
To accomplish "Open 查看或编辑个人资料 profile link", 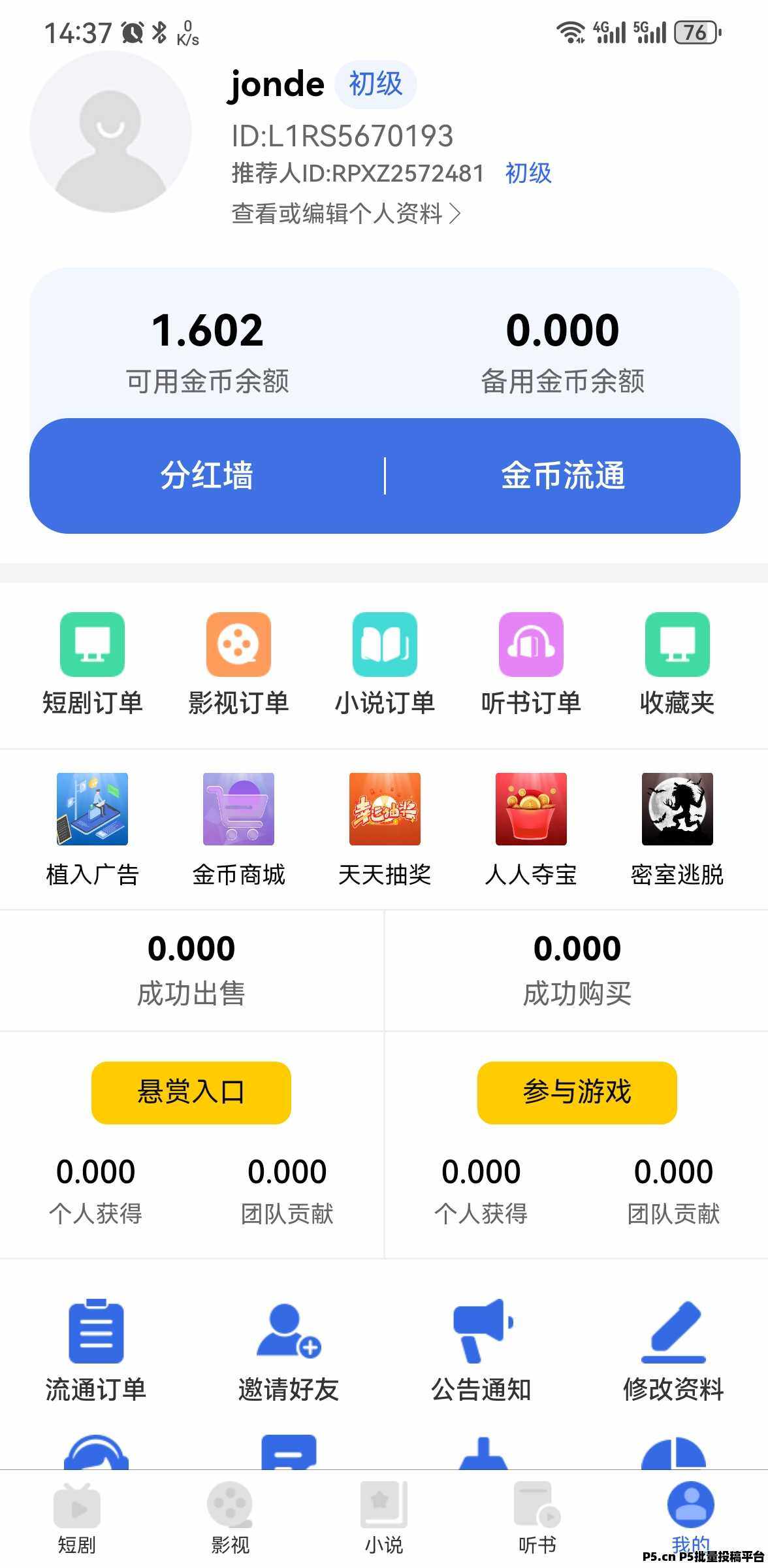I will pyautogui.click(x=346, y=214).
